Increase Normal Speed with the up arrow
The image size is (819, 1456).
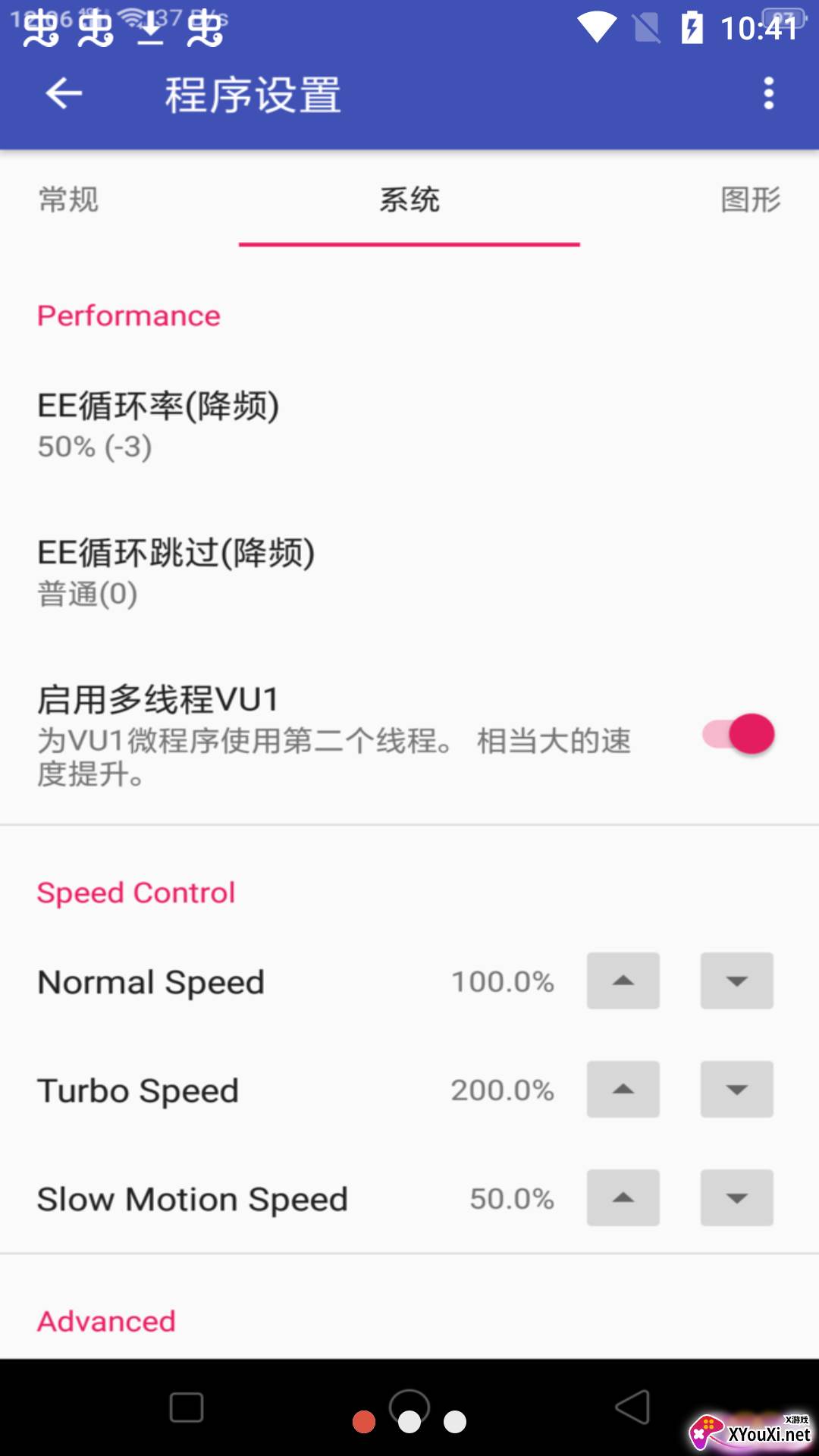(x=623, y=981)
